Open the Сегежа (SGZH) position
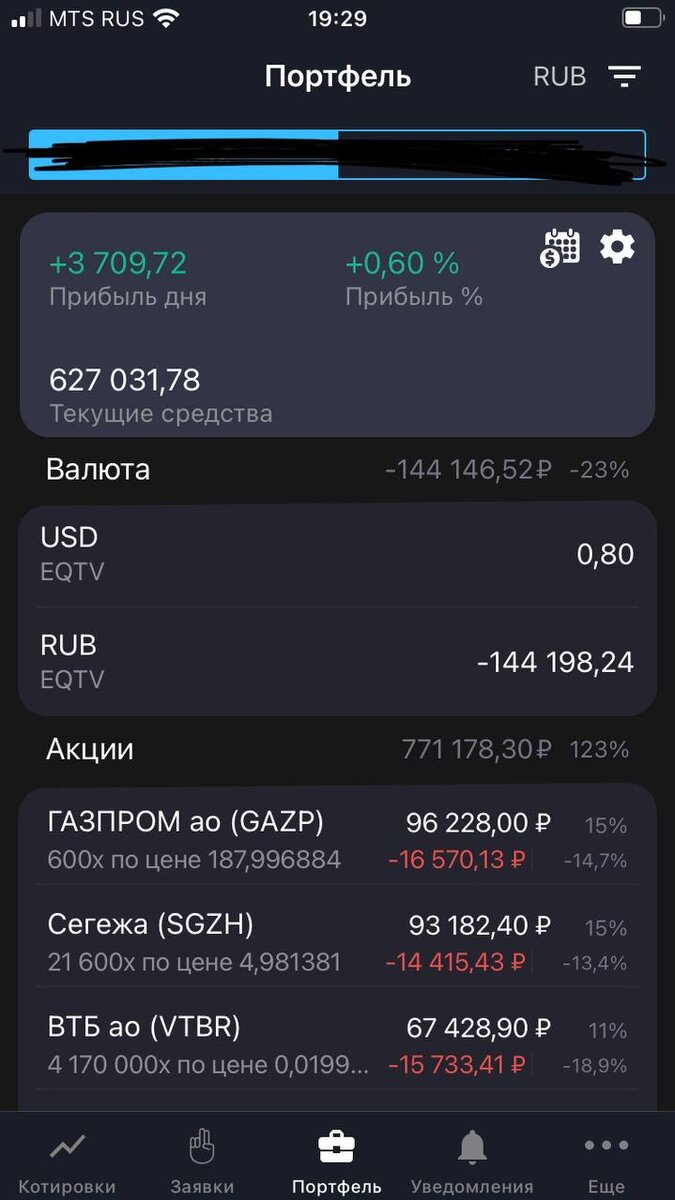This screenshot has width=675, height=1200. point(337,943)
